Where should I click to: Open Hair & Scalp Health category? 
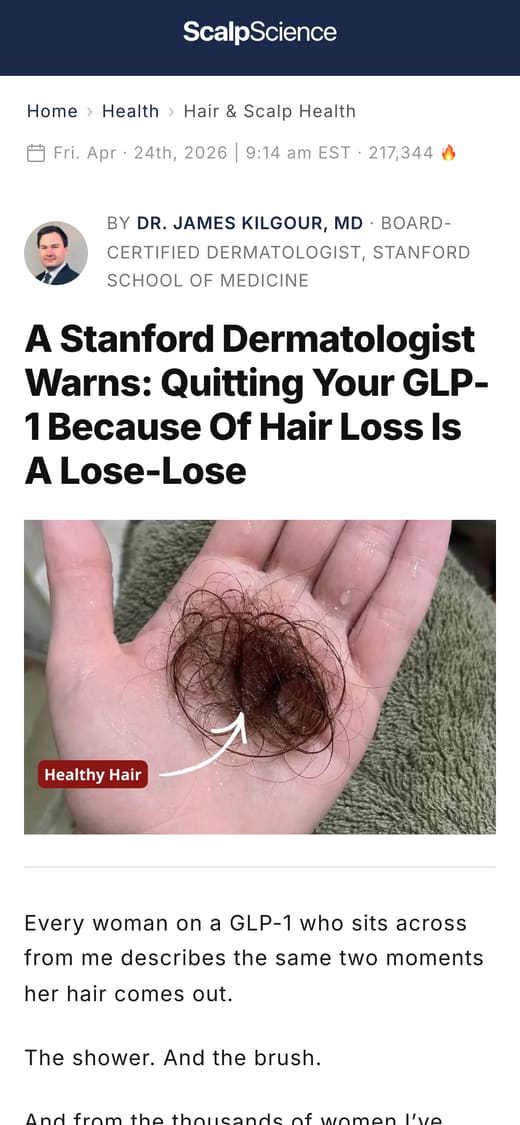coord(270,111)
